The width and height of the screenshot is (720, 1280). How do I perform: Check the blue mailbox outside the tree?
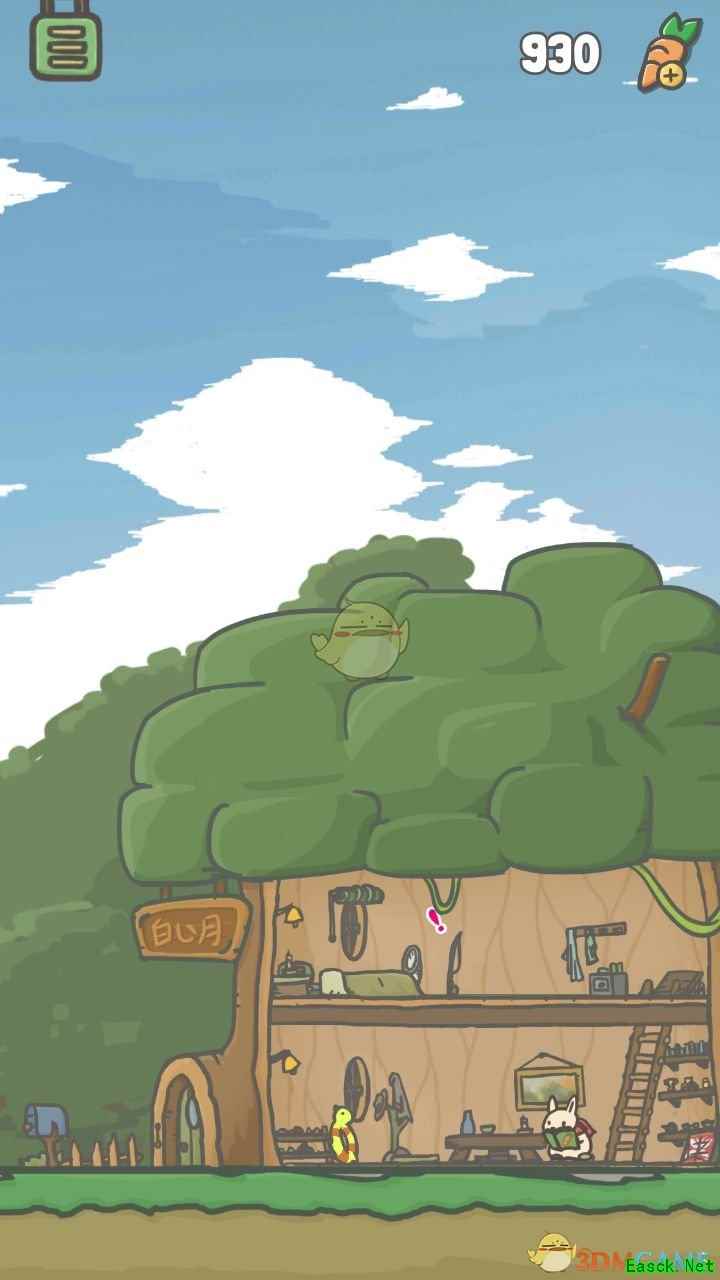click(44, 1120)
